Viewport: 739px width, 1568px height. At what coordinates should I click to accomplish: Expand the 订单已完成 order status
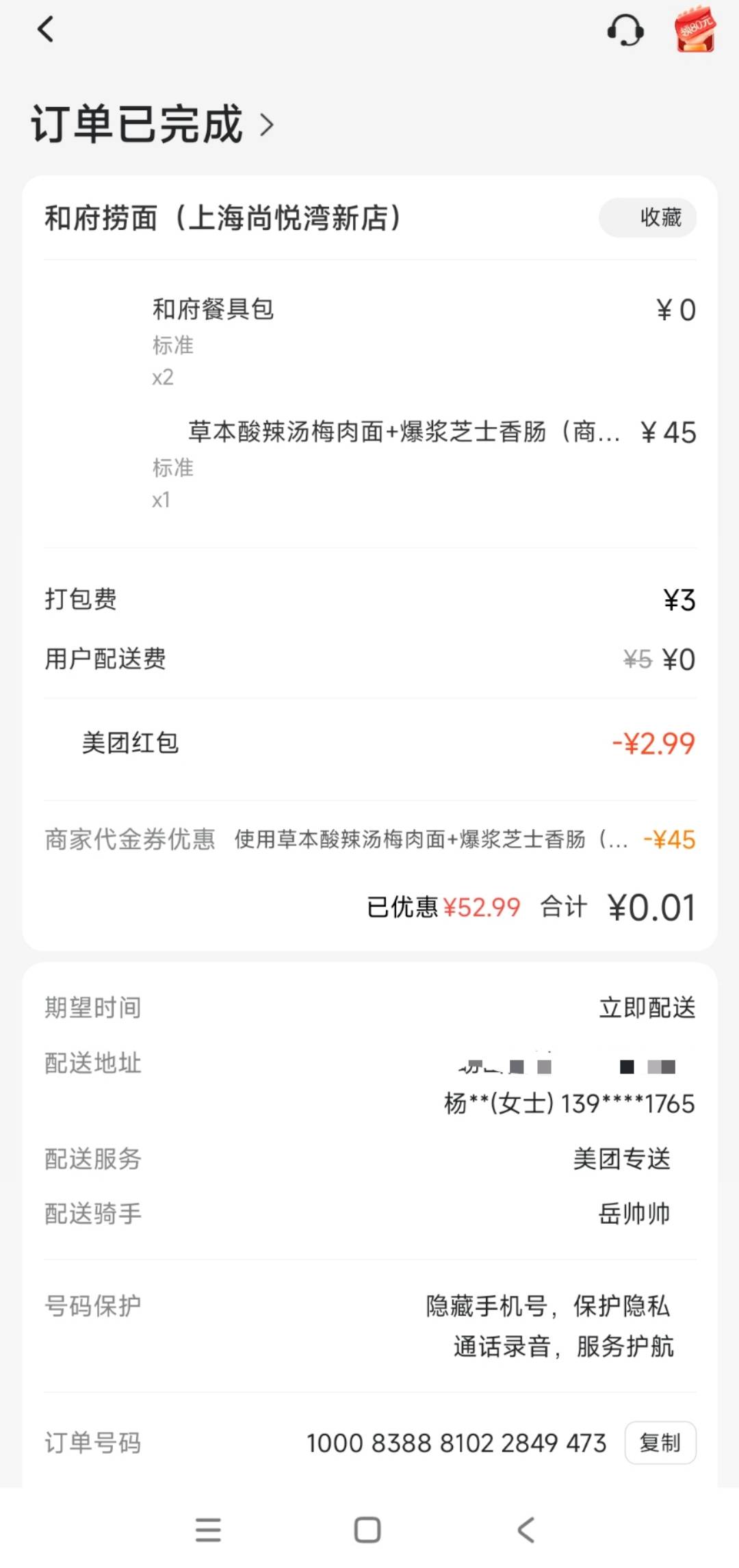pos(153,125)
